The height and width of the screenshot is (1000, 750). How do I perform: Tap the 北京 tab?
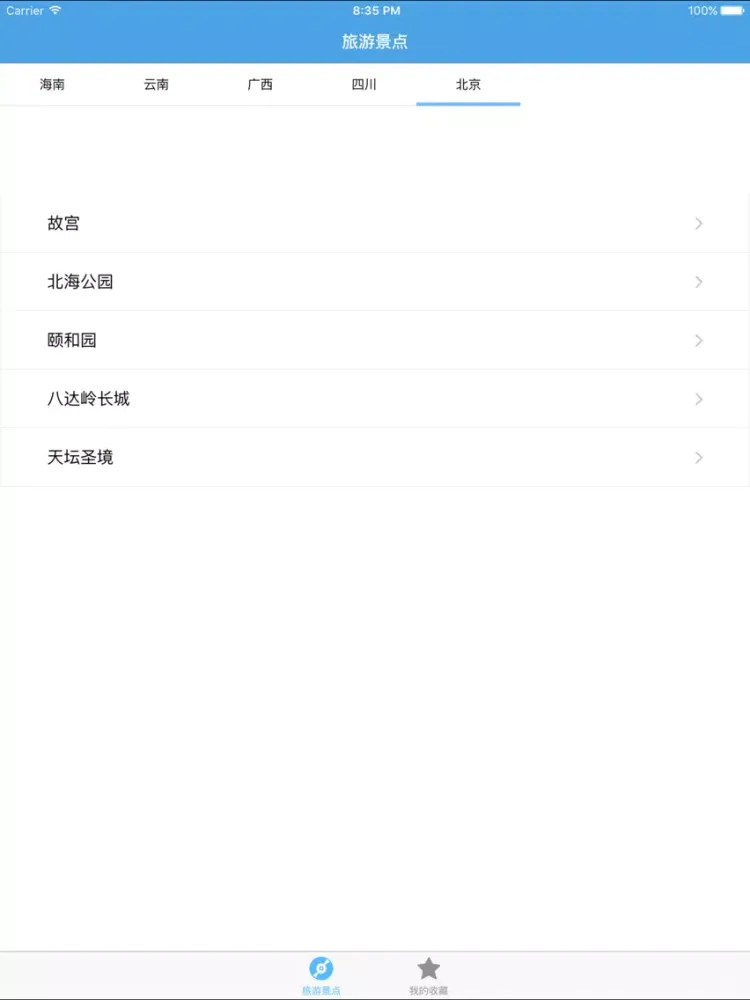[x=468, y=85]
